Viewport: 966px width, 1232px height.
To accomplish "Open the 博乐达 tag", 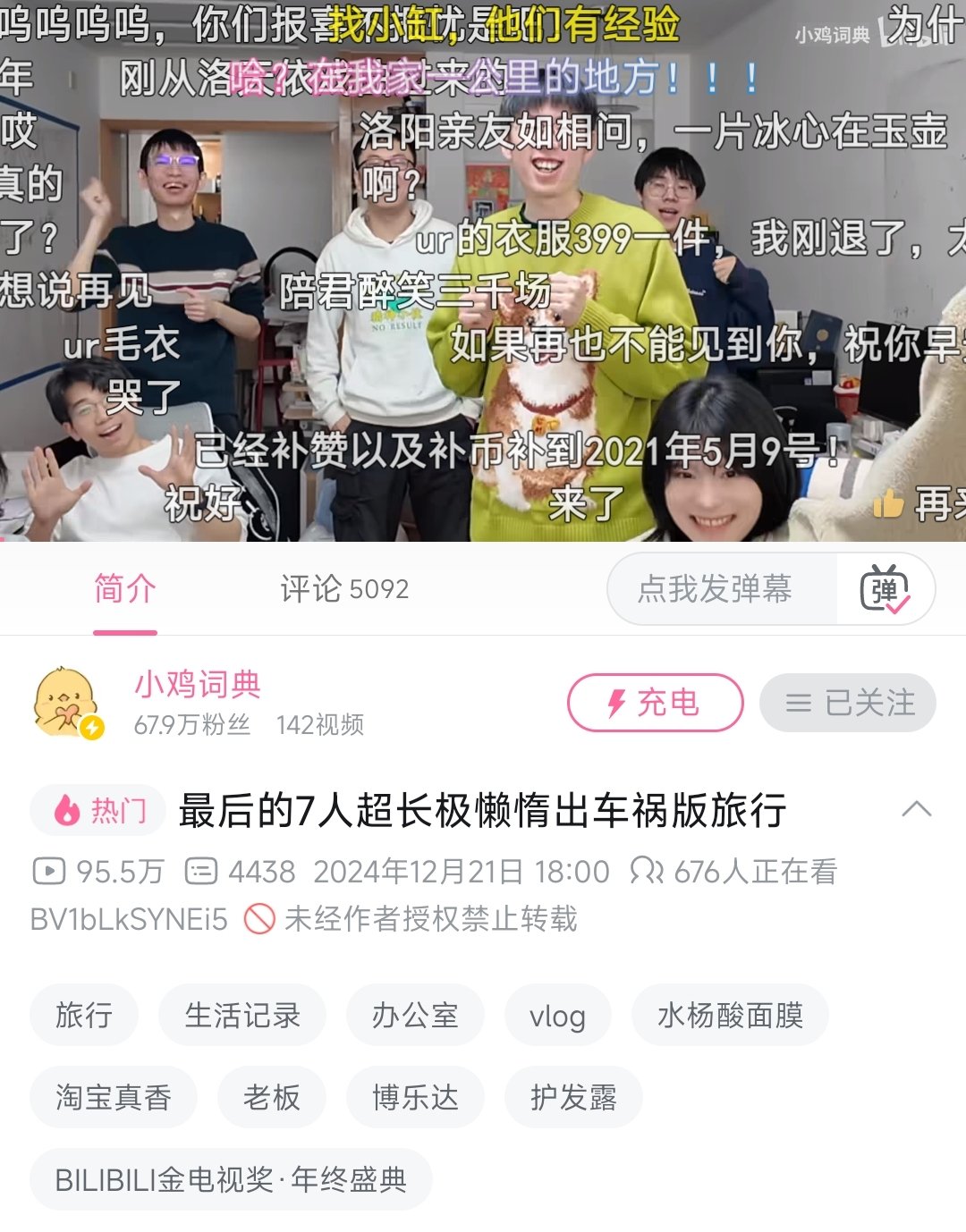I will (415, 1097).
